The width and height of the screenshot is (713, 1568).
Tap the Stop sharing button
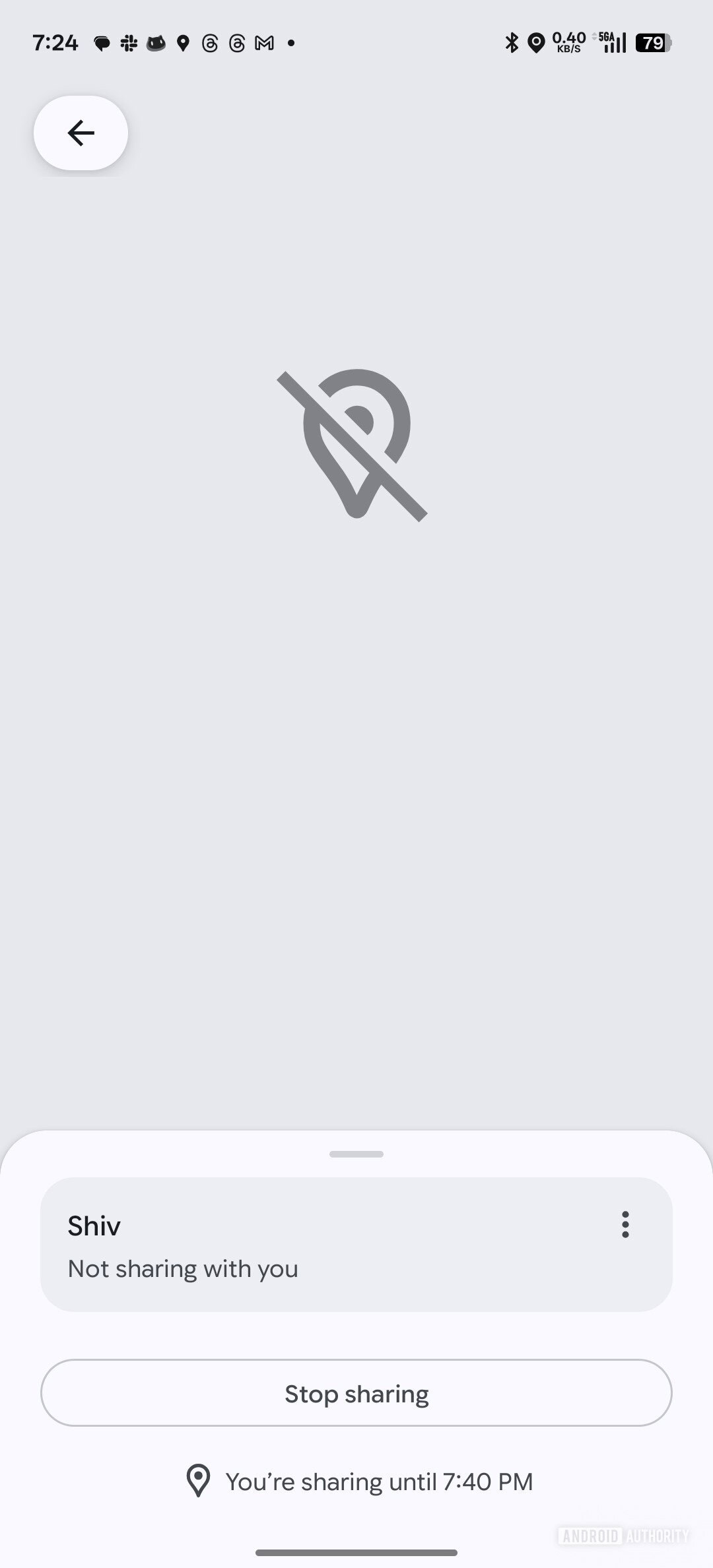pos(356,1393)
